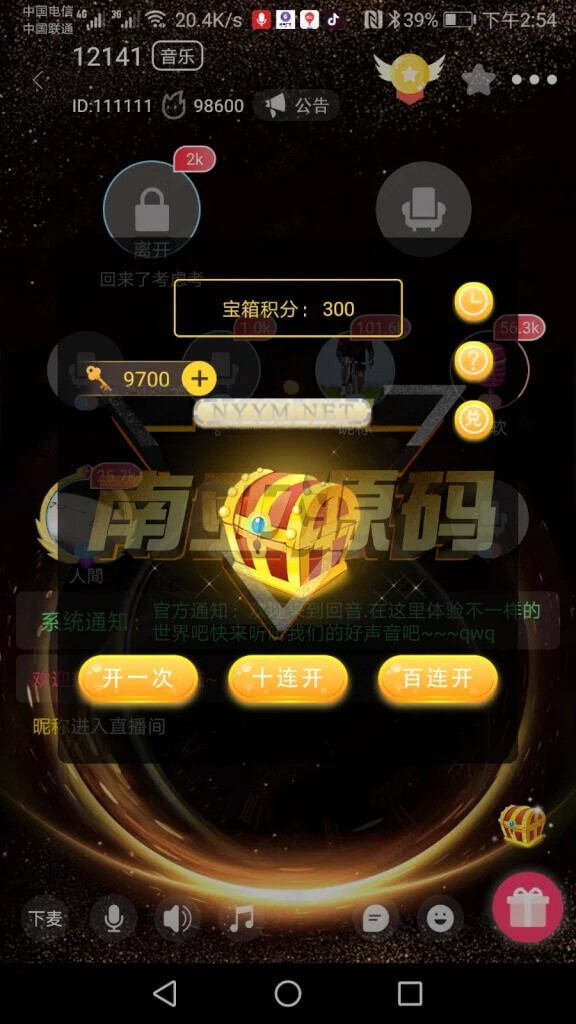
Task: Go back with the top-left arrow
Action: click(38, 81)
